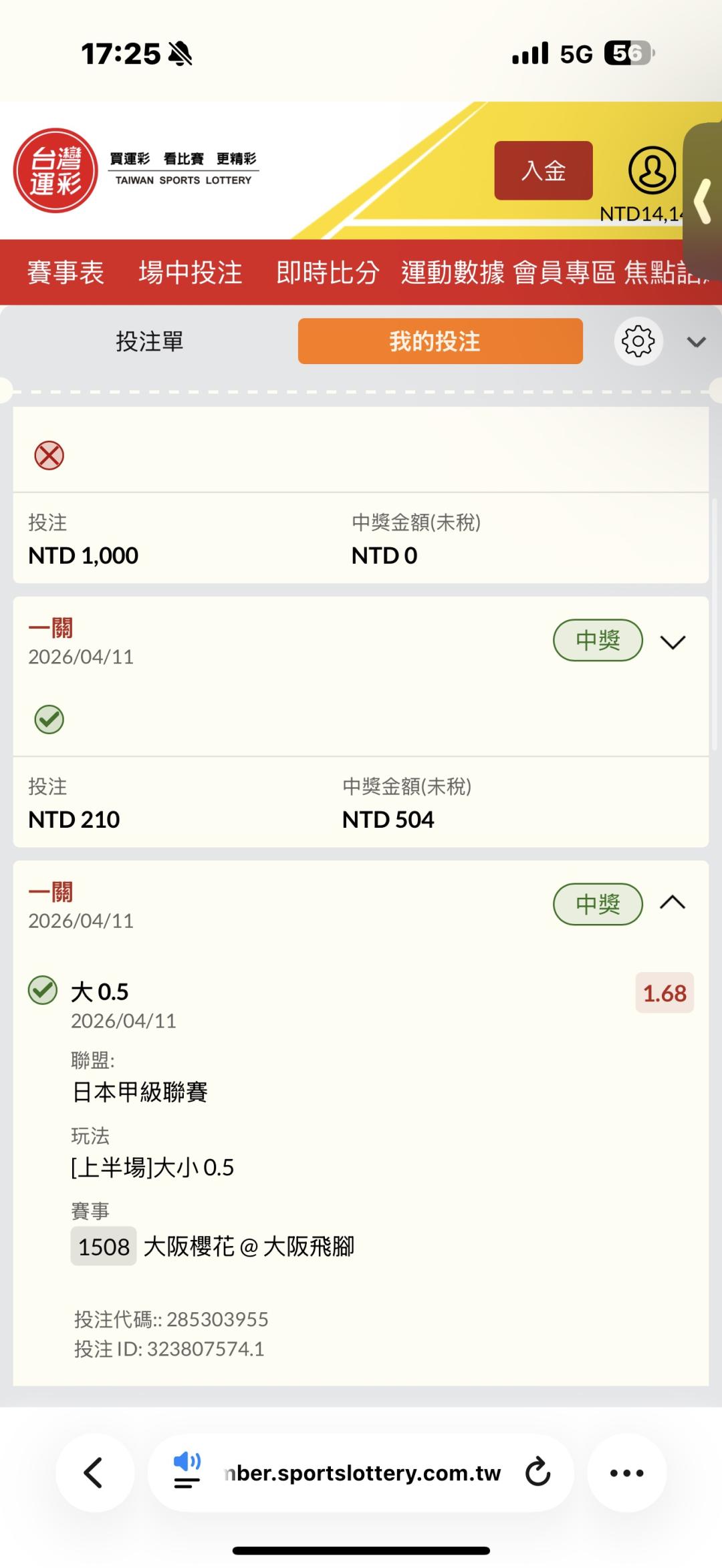The height and width of the screenshot is (1568, 722).
Task: Switch to 場中投注 live betting
Action: click(x=190, y=273)
